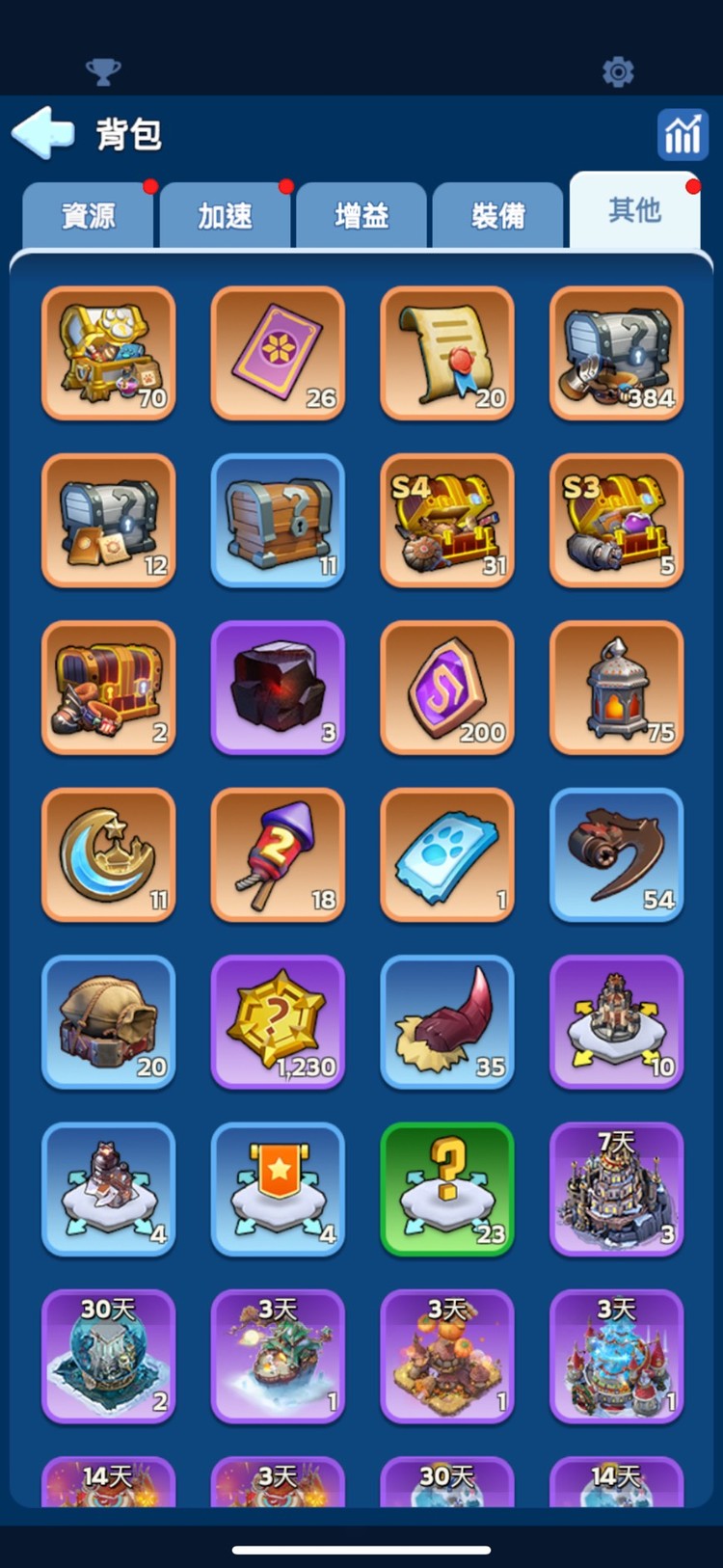Select the green question mark item with 23
Image resolution: width=723 pixels, height=1568 pixels.
446,1189
